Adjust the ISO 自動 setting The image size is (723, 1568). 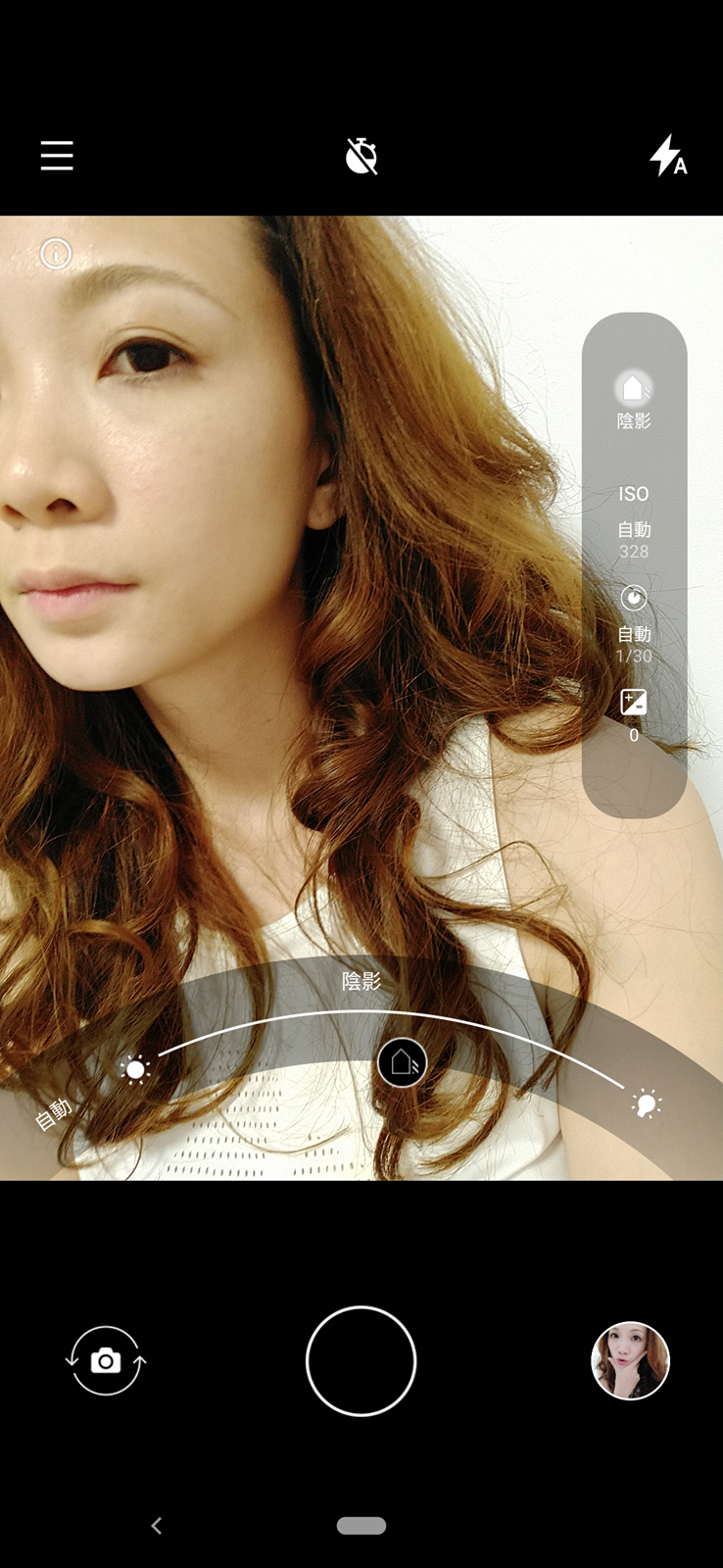coord(634,521)
